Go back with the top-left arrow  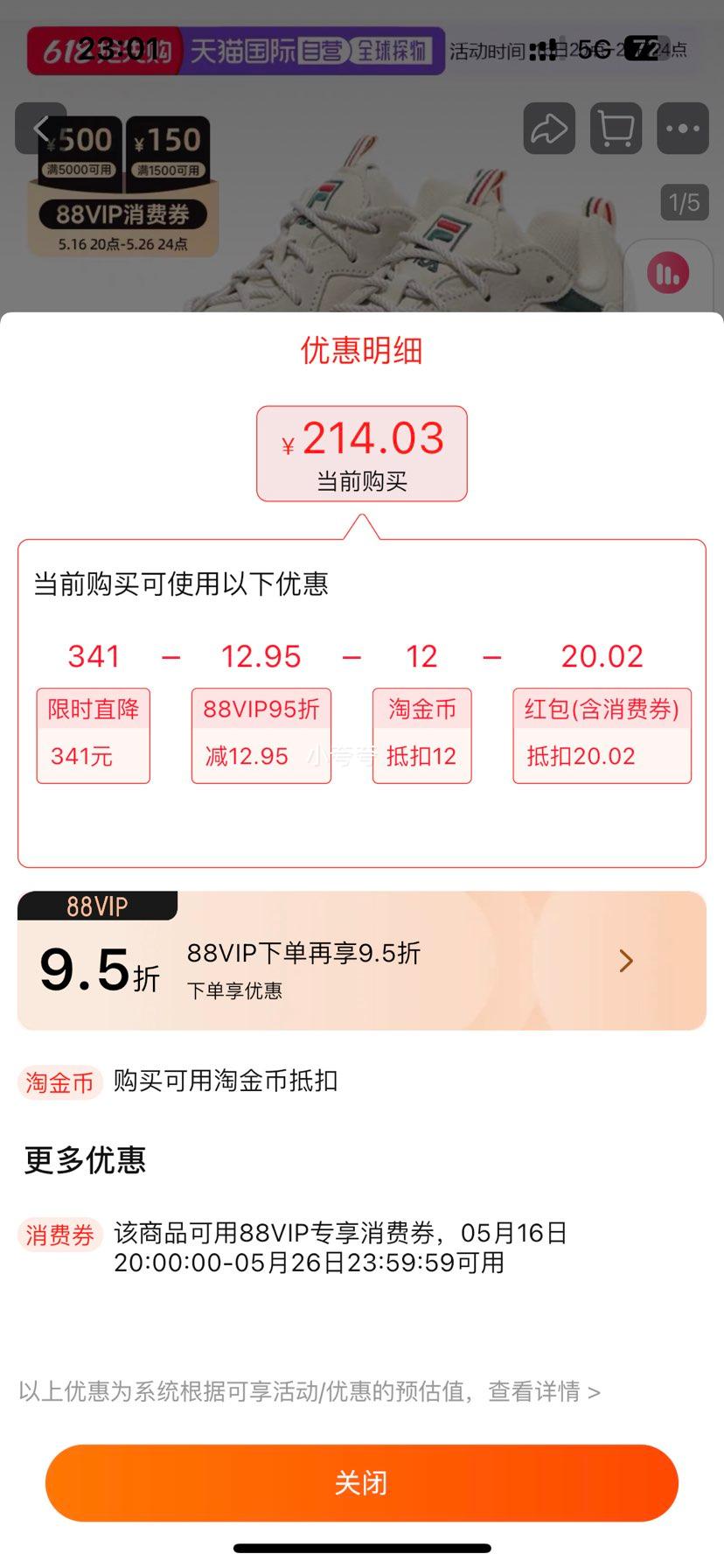coord(40,129)
